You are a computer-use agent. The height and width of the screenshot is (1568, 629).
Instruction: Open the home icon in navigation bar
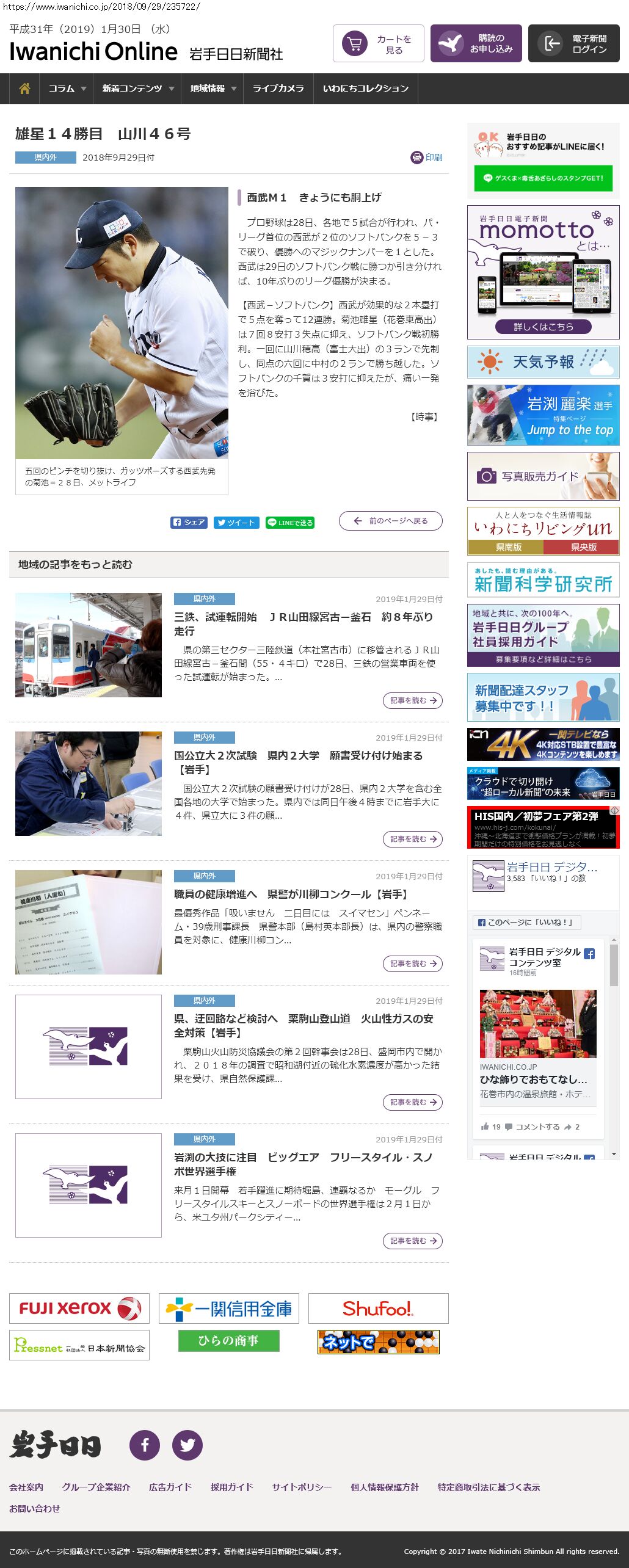coord(24,89)
